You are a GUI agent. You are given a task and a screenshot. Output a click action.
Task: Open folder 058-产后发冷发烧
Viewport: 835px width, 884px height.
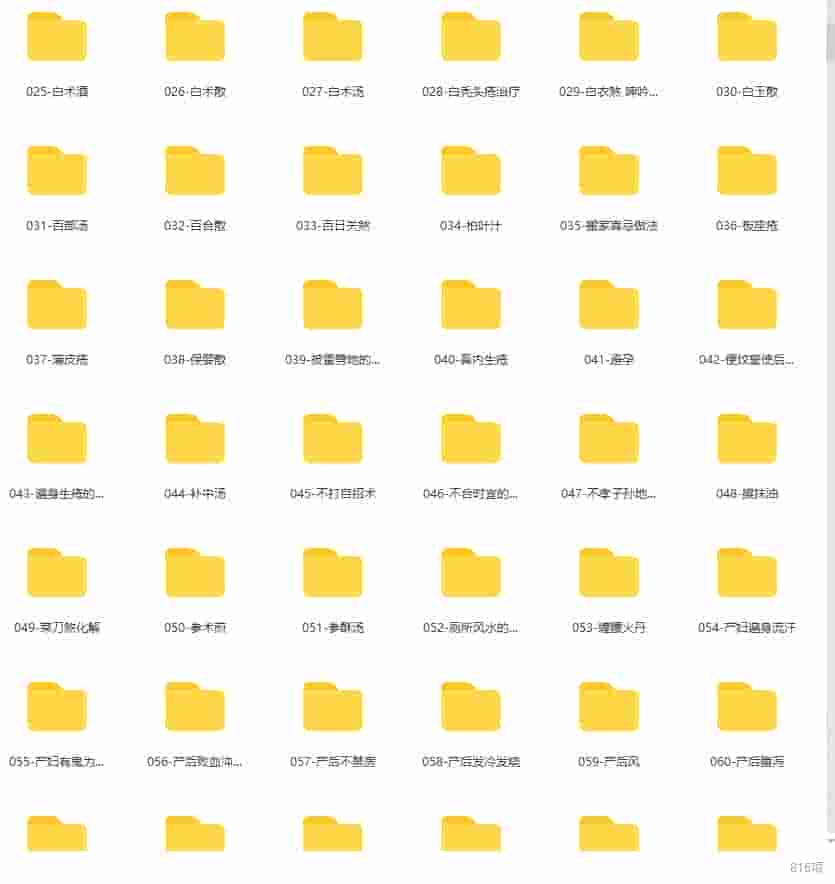471,708
